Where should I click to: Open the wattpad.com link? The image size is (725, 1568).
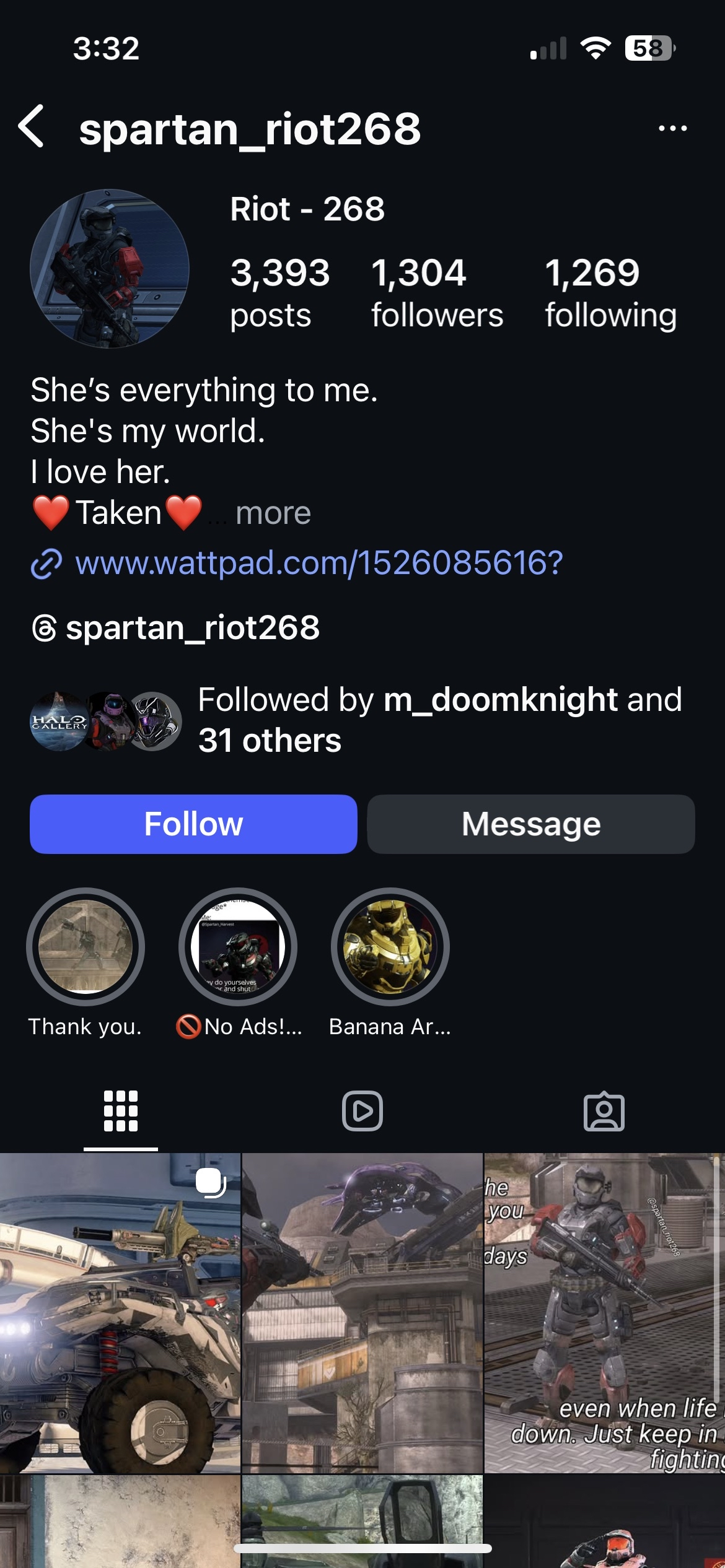point(319,563)
